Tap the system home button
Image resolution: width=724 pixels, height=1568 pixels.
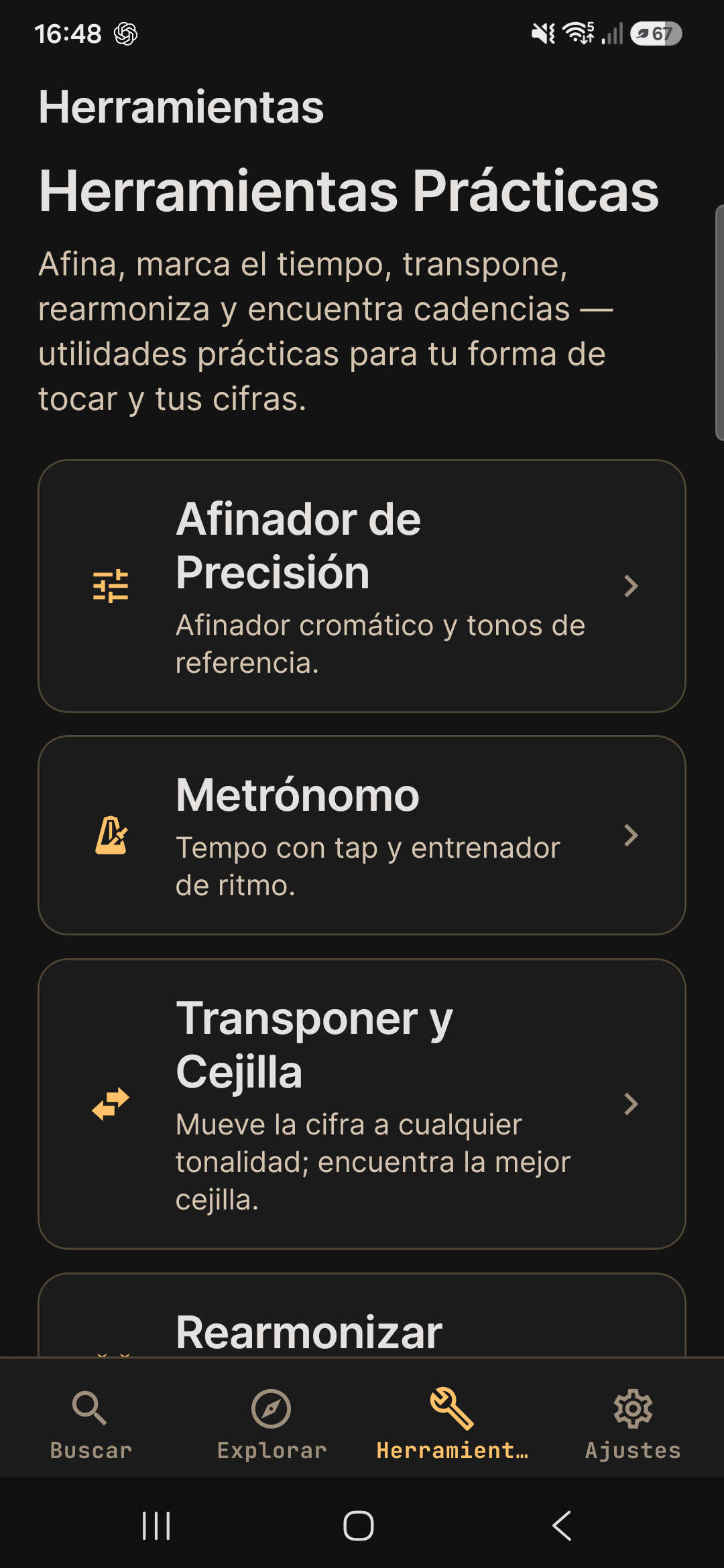click(359, 1526)
